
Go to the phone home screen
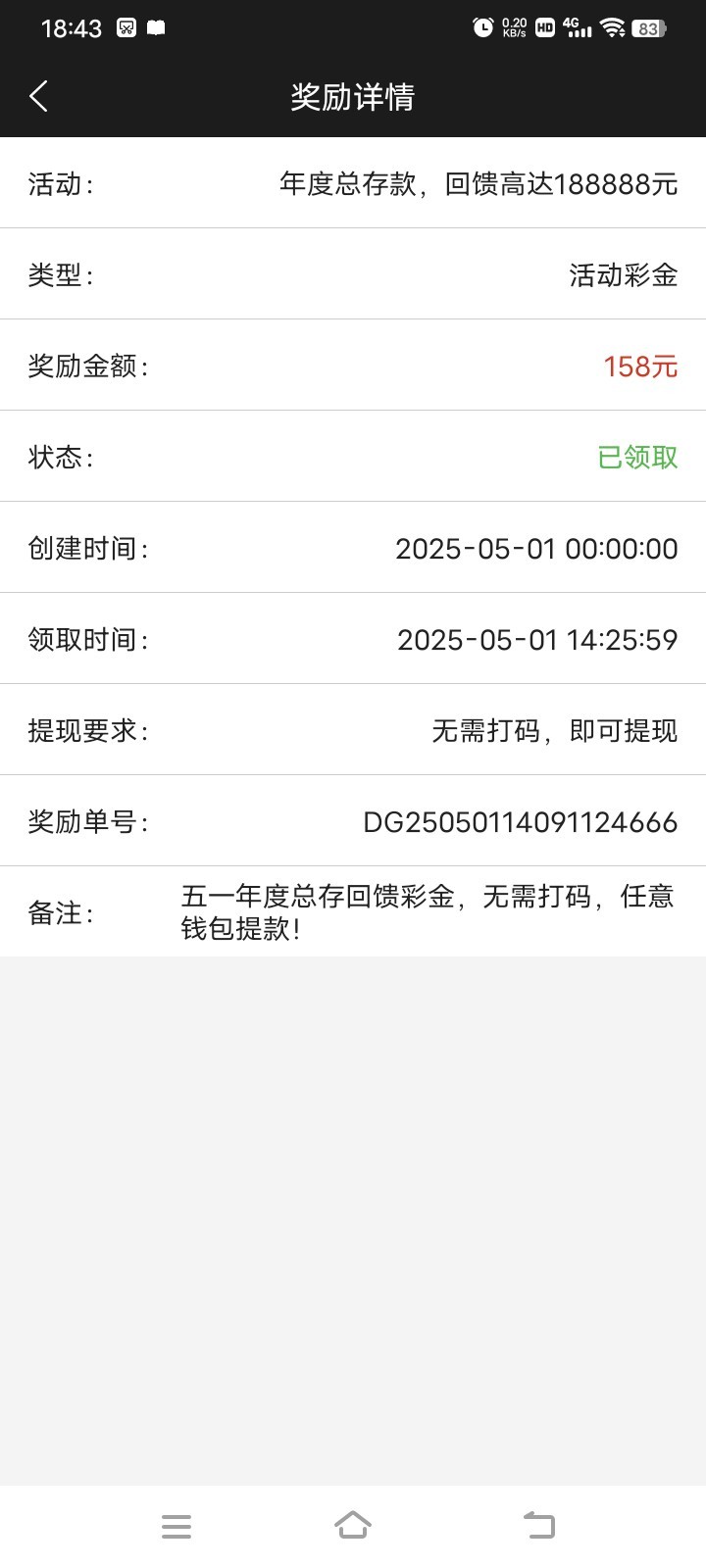(x=353, y=1525)
